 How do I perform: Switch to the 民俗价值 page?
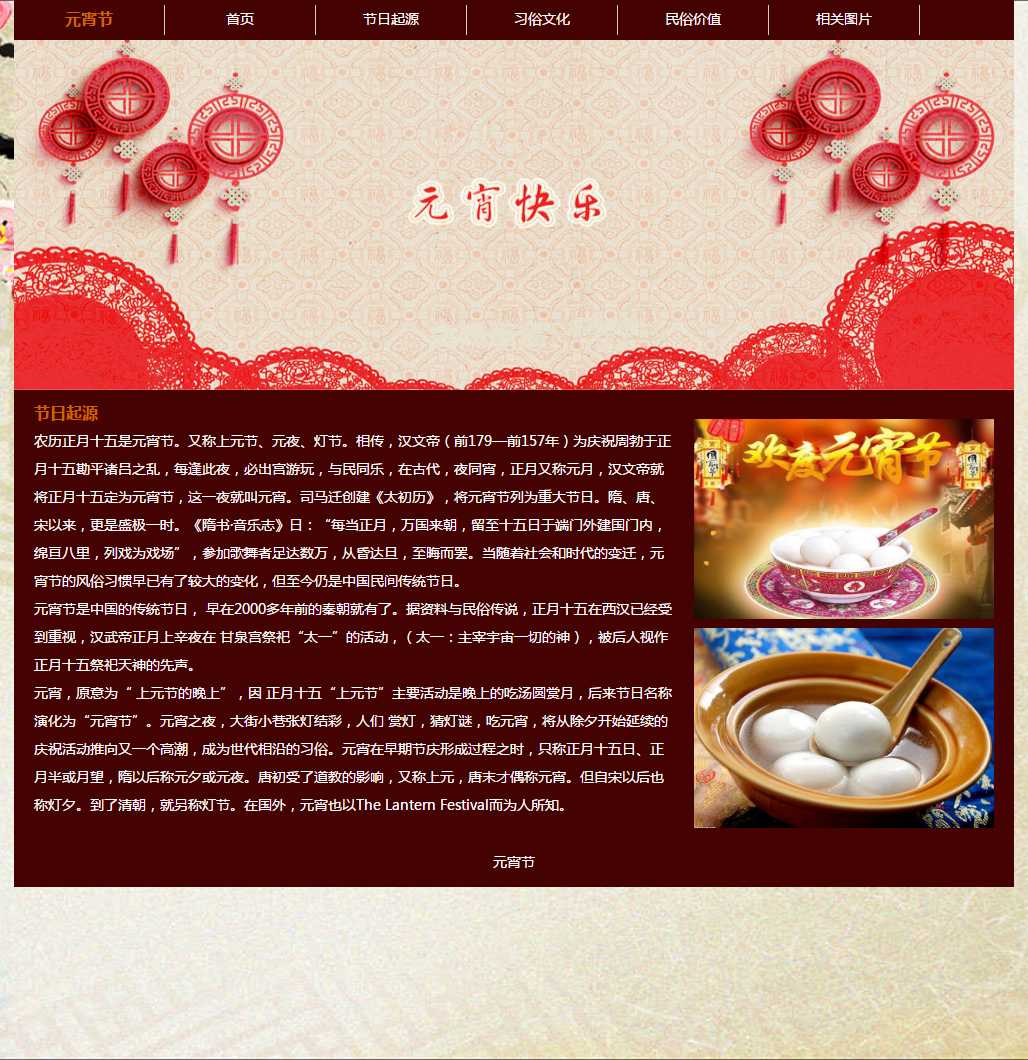(x=693, y=20)
